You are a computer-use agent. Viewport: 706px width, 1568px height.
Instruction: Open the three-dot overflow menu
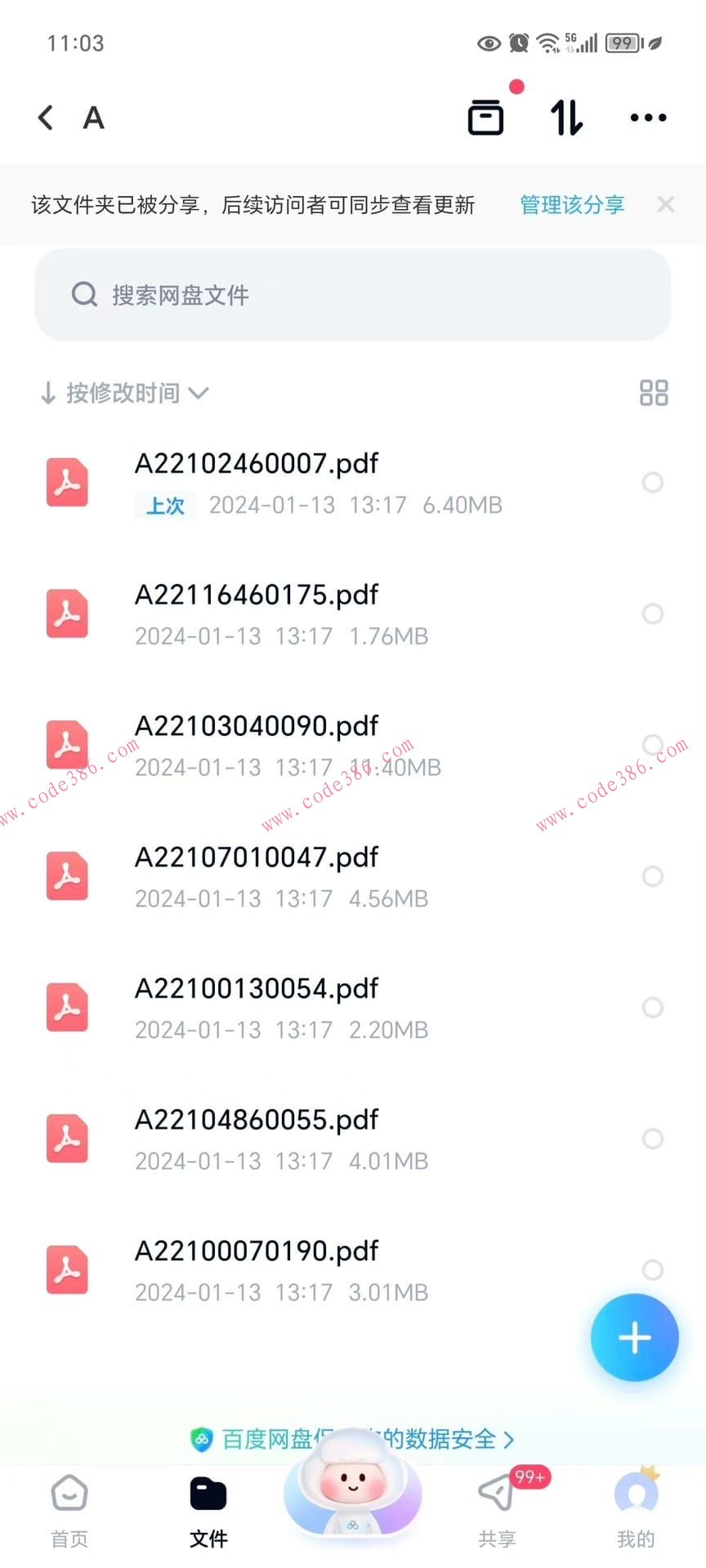(648, 118)
